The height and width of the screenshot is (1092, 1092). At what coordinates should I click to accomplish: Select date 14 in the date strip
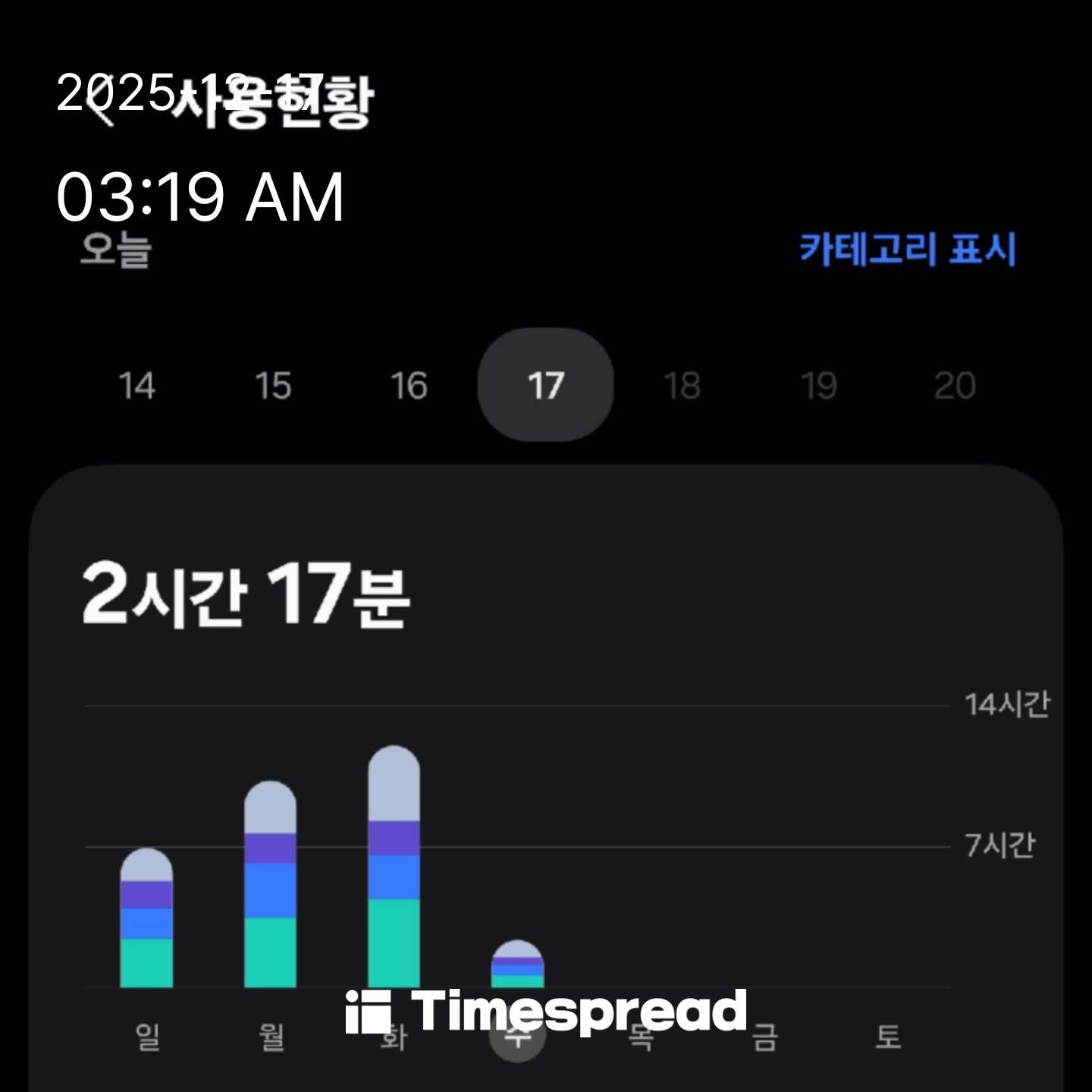coord(136,385)
